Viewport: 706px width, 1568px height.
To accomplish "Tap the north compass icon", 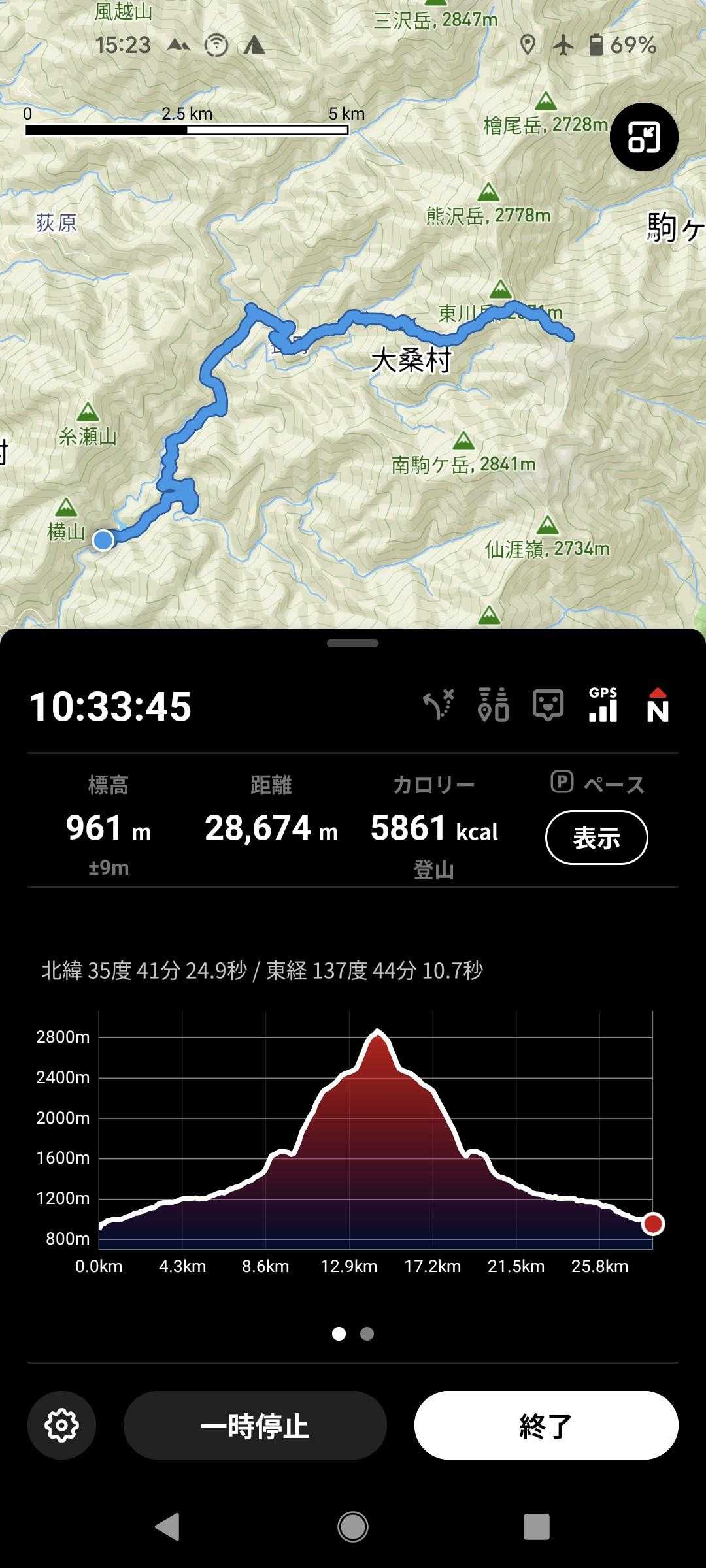I will 658,706.
